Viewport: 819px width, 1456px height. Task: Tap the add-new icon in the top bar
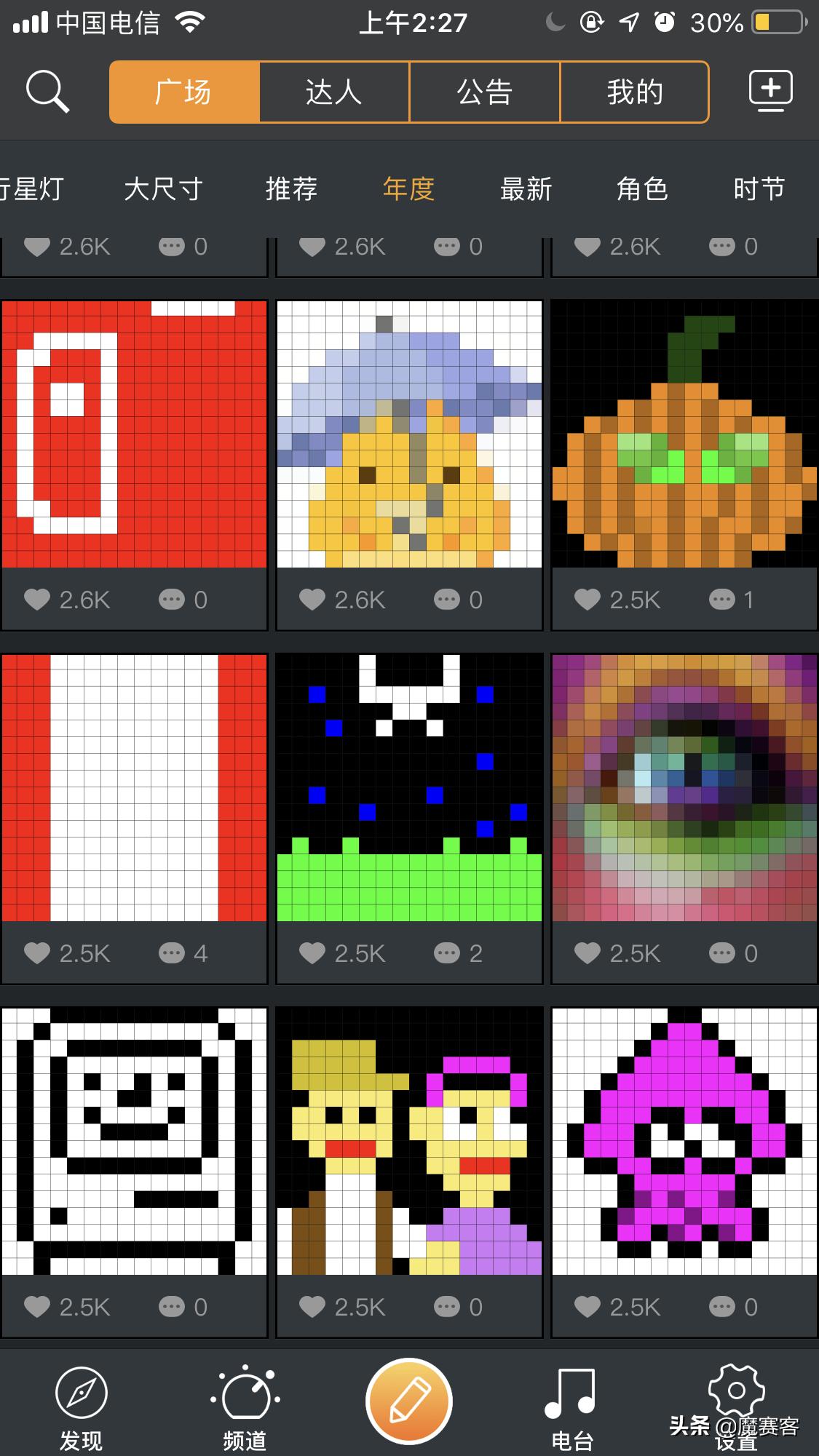click(771, 92)
